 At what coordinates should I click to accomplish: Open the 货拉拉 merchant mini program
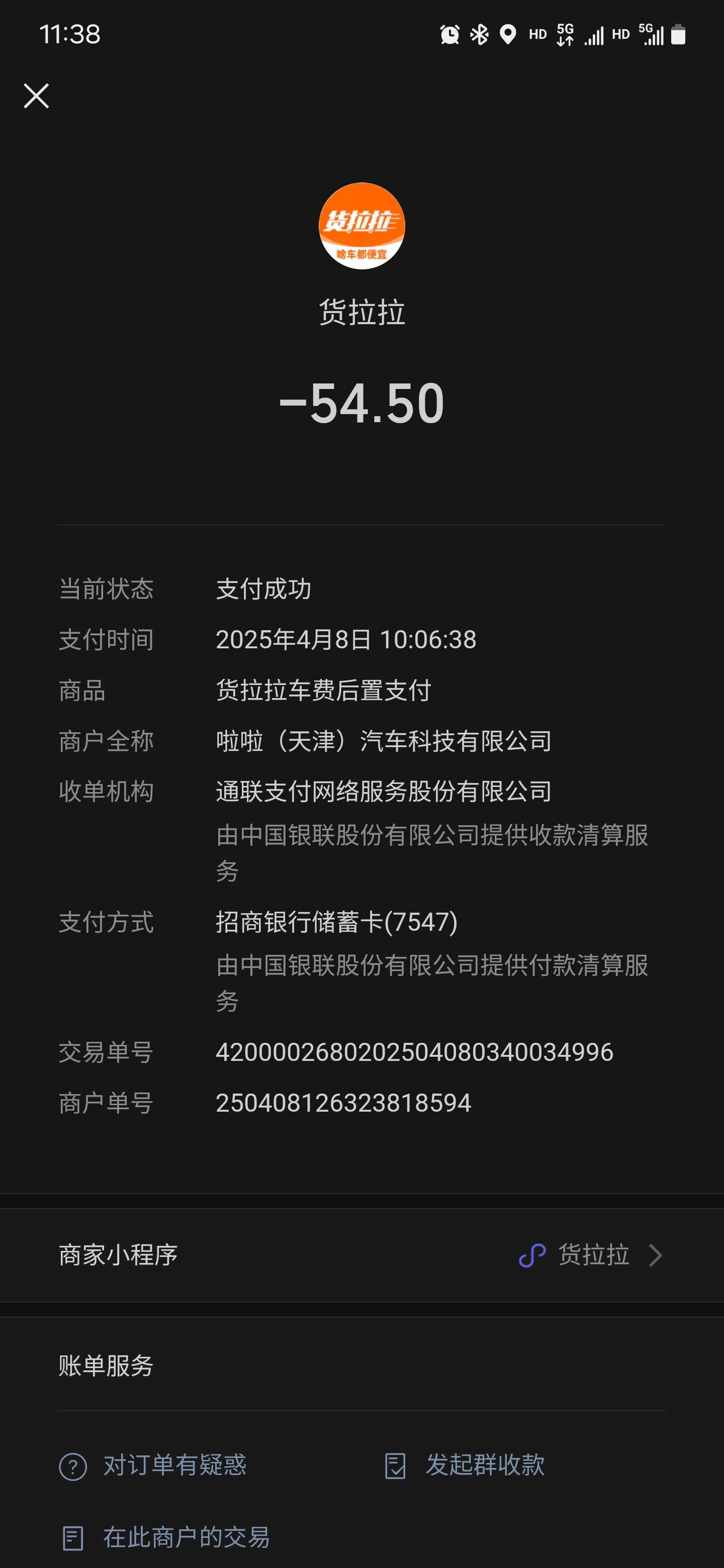pos(589,1255)
